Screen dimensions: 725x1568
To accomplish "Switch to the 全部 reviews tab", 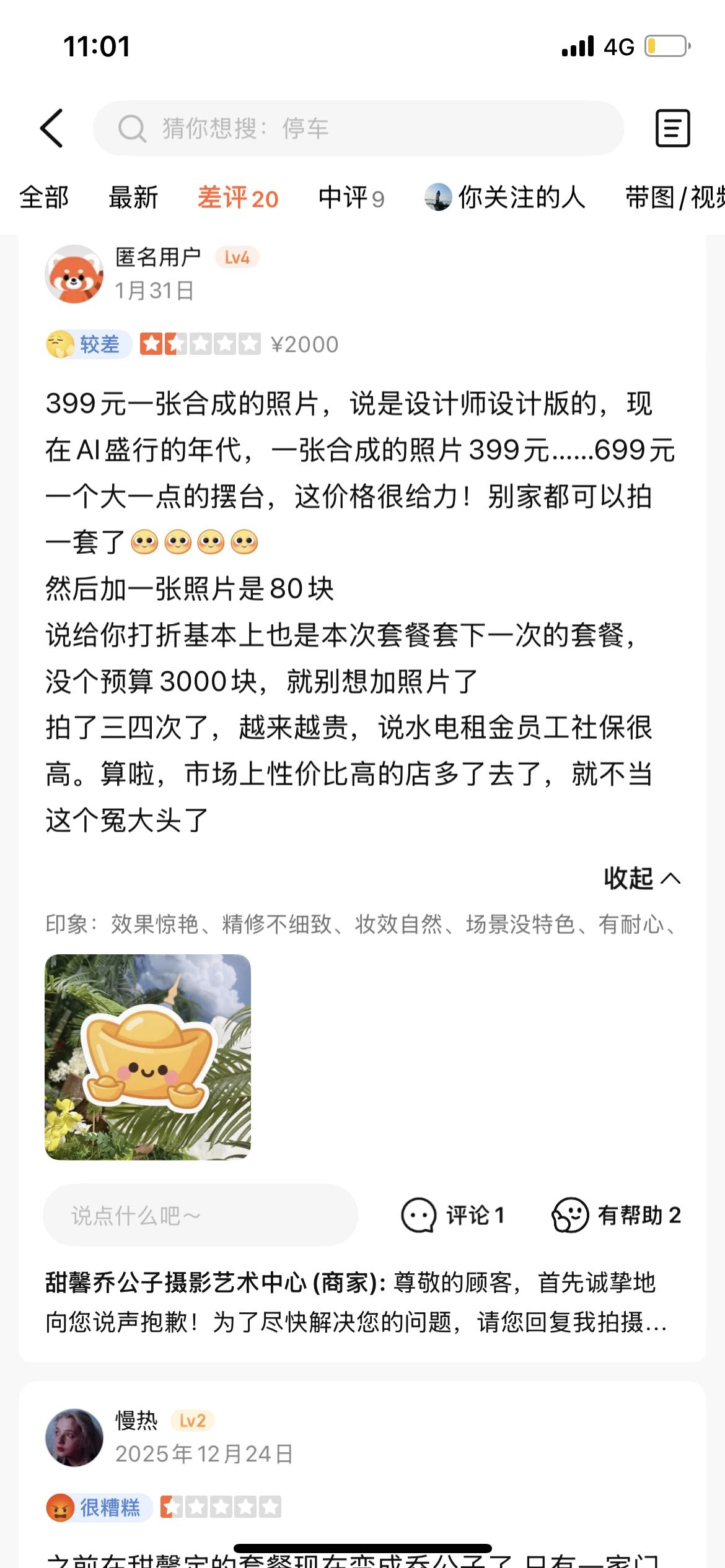I will [x=44, y=198].
